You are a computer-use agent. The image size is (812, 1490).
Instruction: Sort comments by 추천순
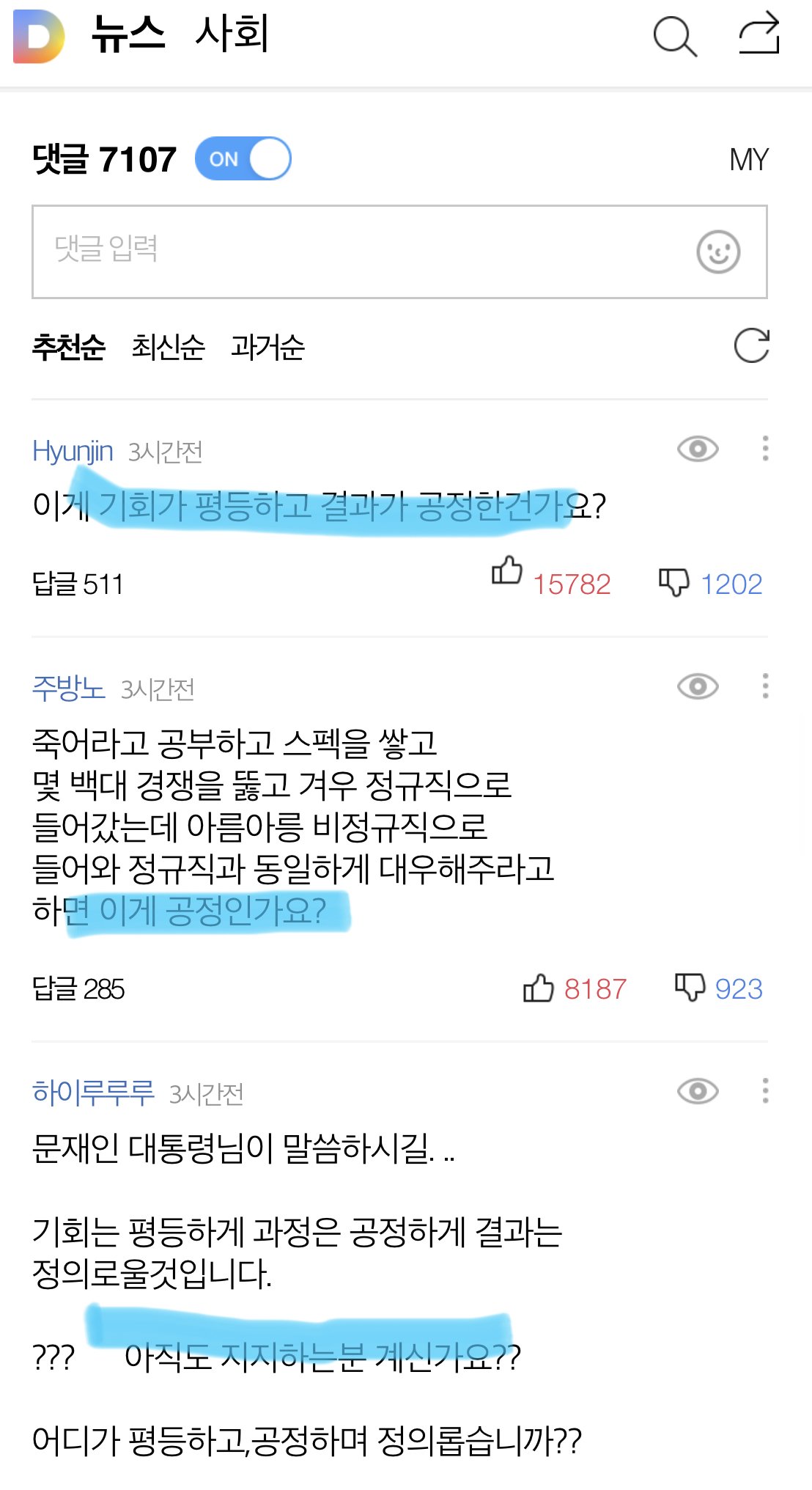pyautogui.click(x=69, y=347)
